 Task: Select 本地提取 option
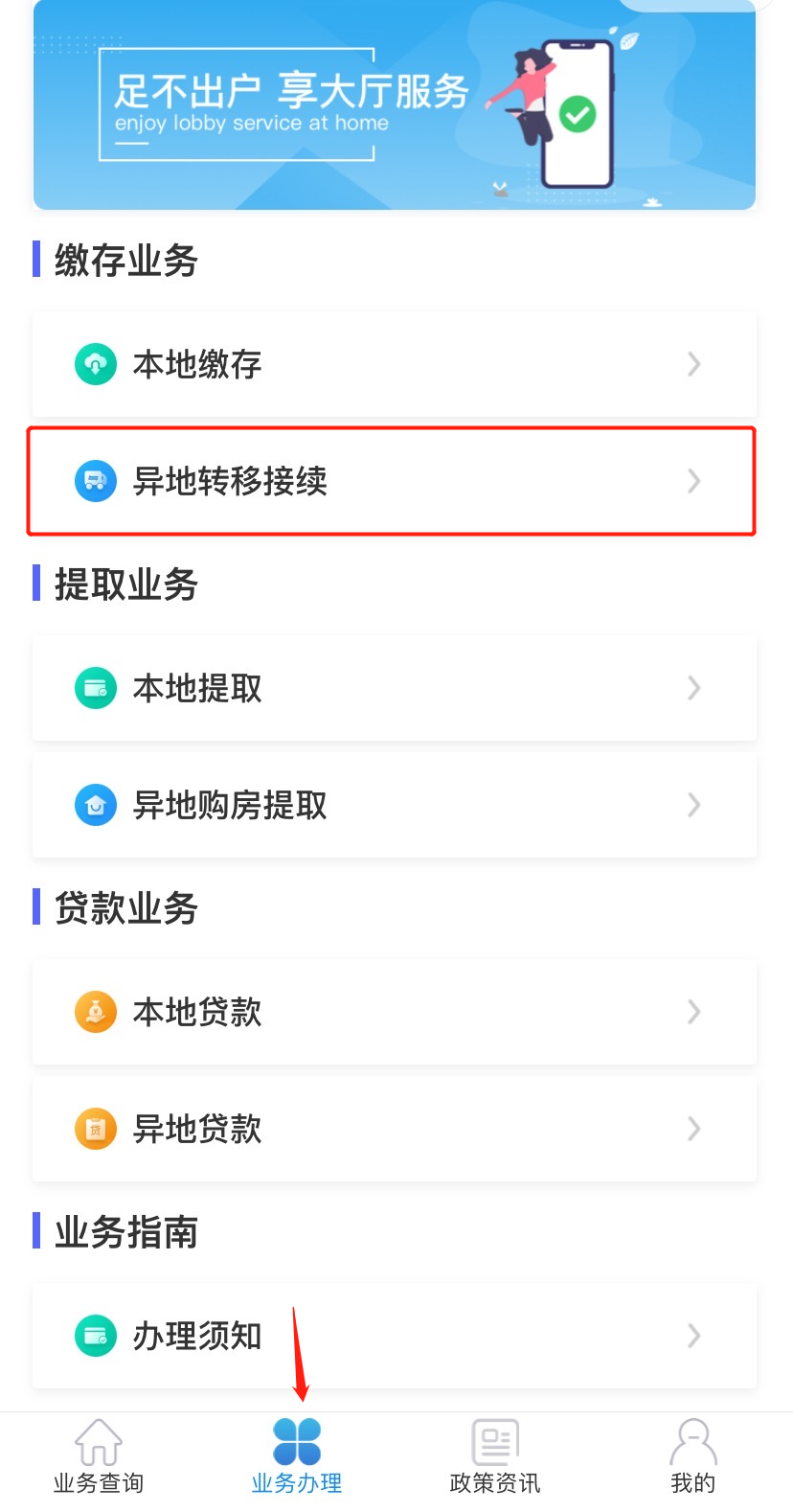click(394, 688)
